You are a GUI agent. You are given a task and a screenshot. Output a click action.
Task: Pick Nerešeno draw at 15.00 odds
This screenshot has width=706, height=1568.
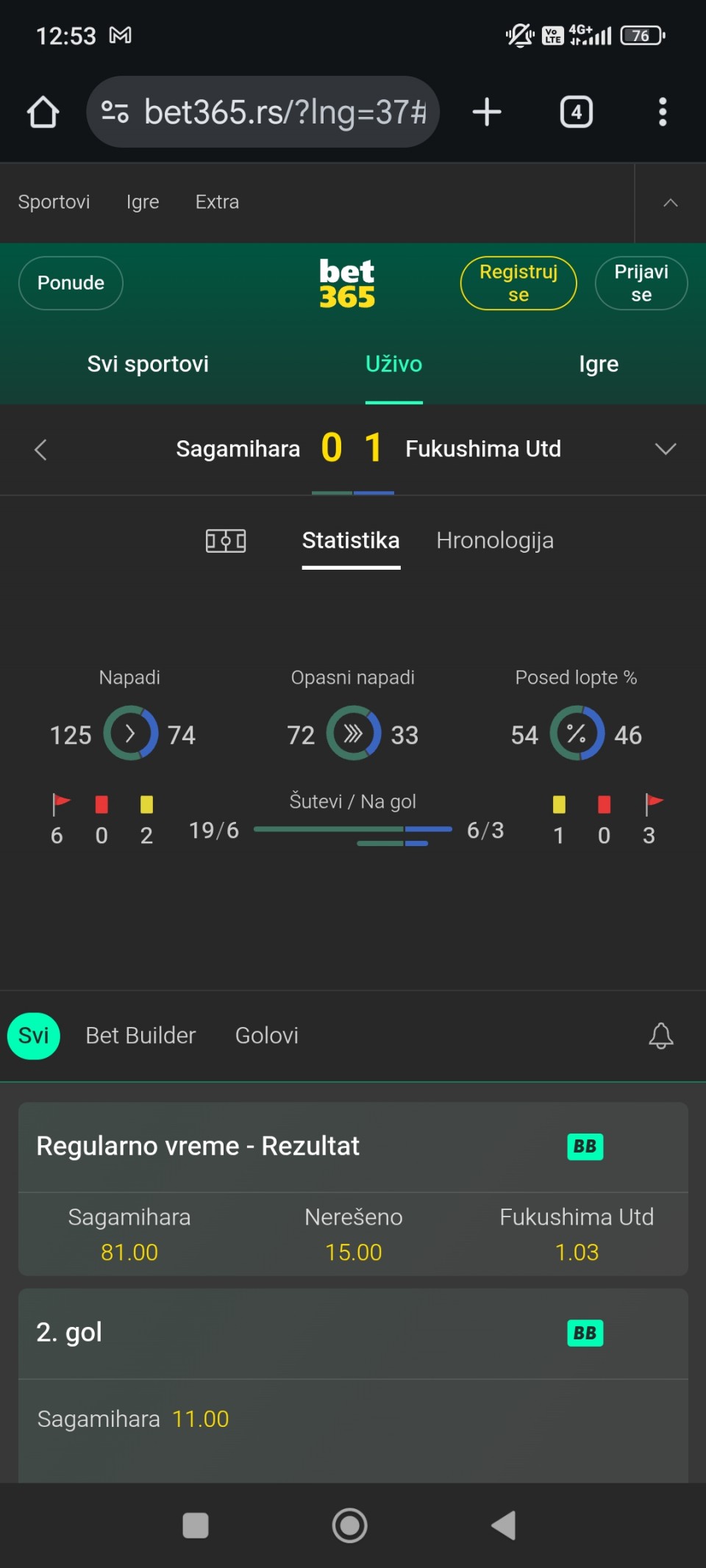(x=353, y=1235)
